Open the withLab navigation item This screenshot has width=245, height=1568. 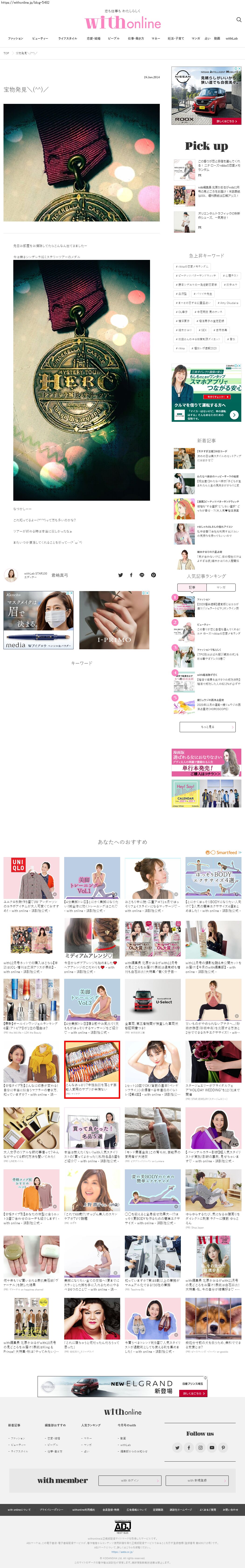pyautogui.click(x=232, y=38)
